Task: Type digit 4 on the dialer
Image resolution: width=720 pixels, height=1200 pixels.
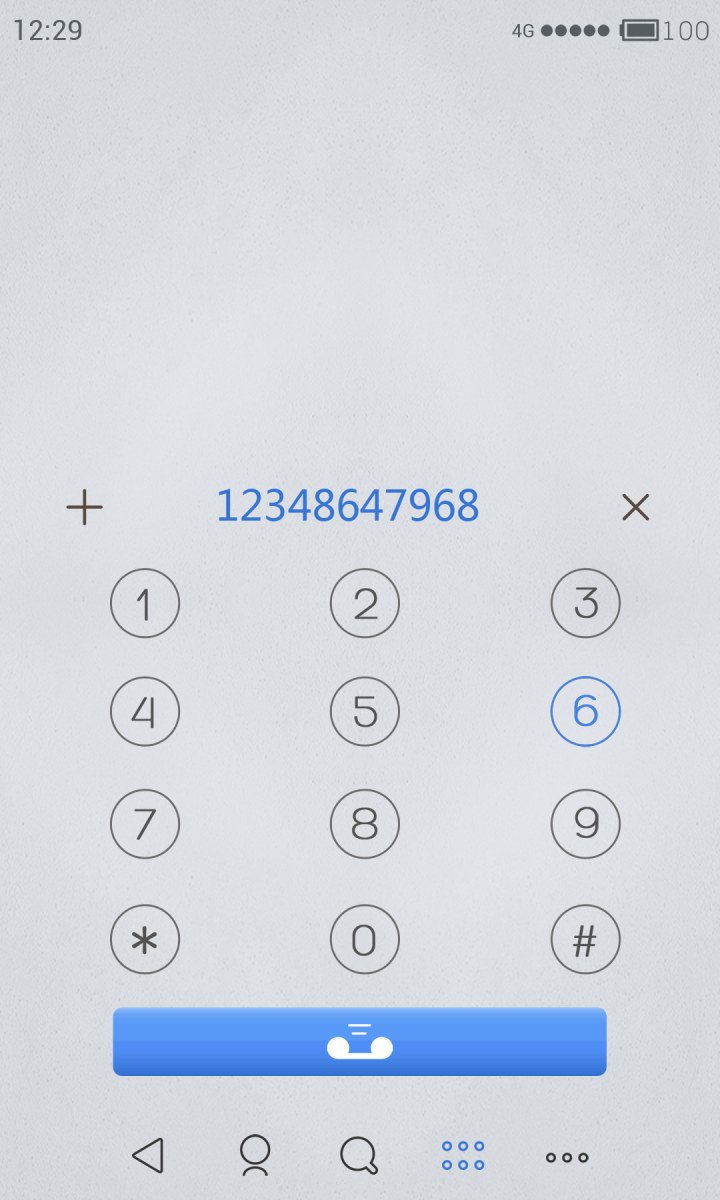Action: (x=145, y=712)
